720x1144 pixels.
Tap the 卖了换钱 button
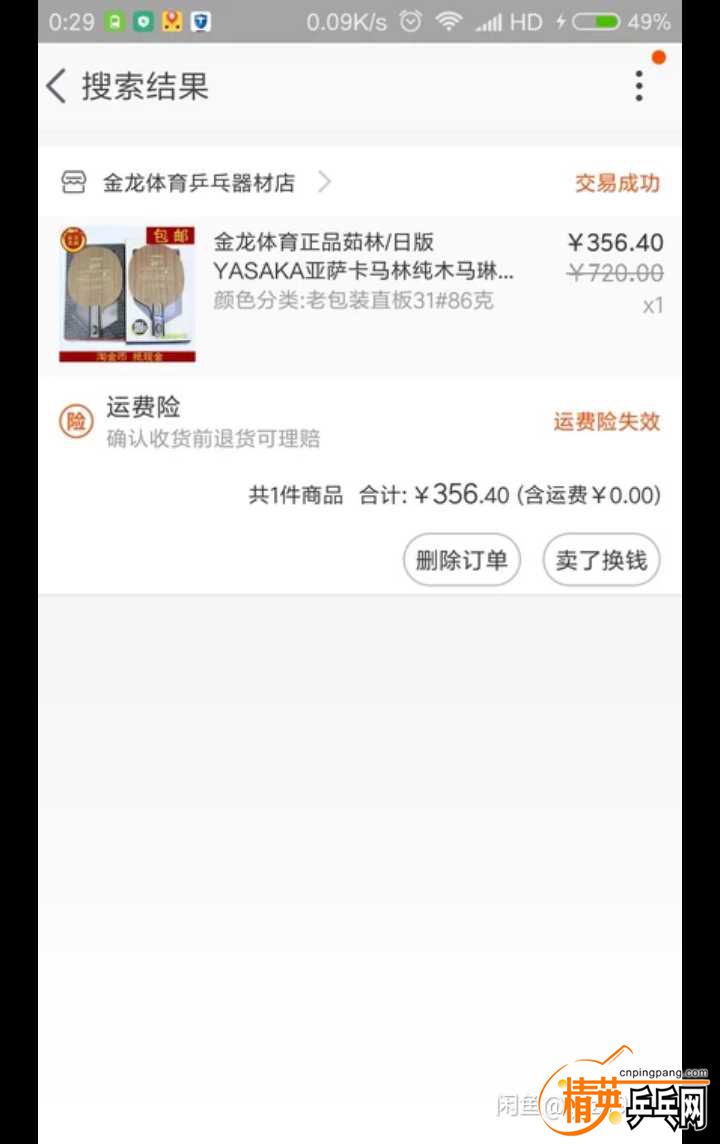[601, 560]
